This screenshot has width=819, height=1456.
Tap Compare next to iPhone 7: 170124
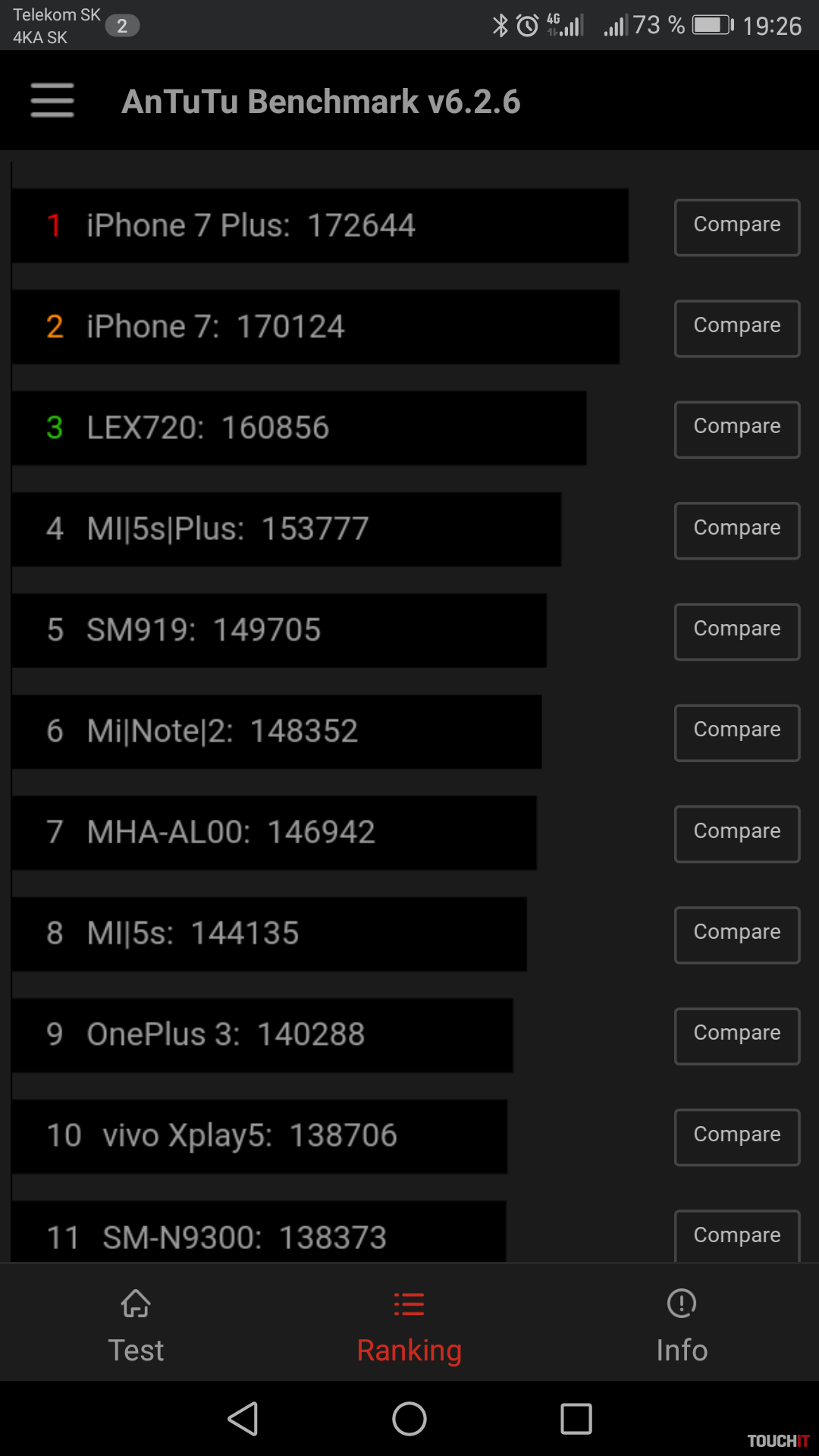tap(736, 328)
